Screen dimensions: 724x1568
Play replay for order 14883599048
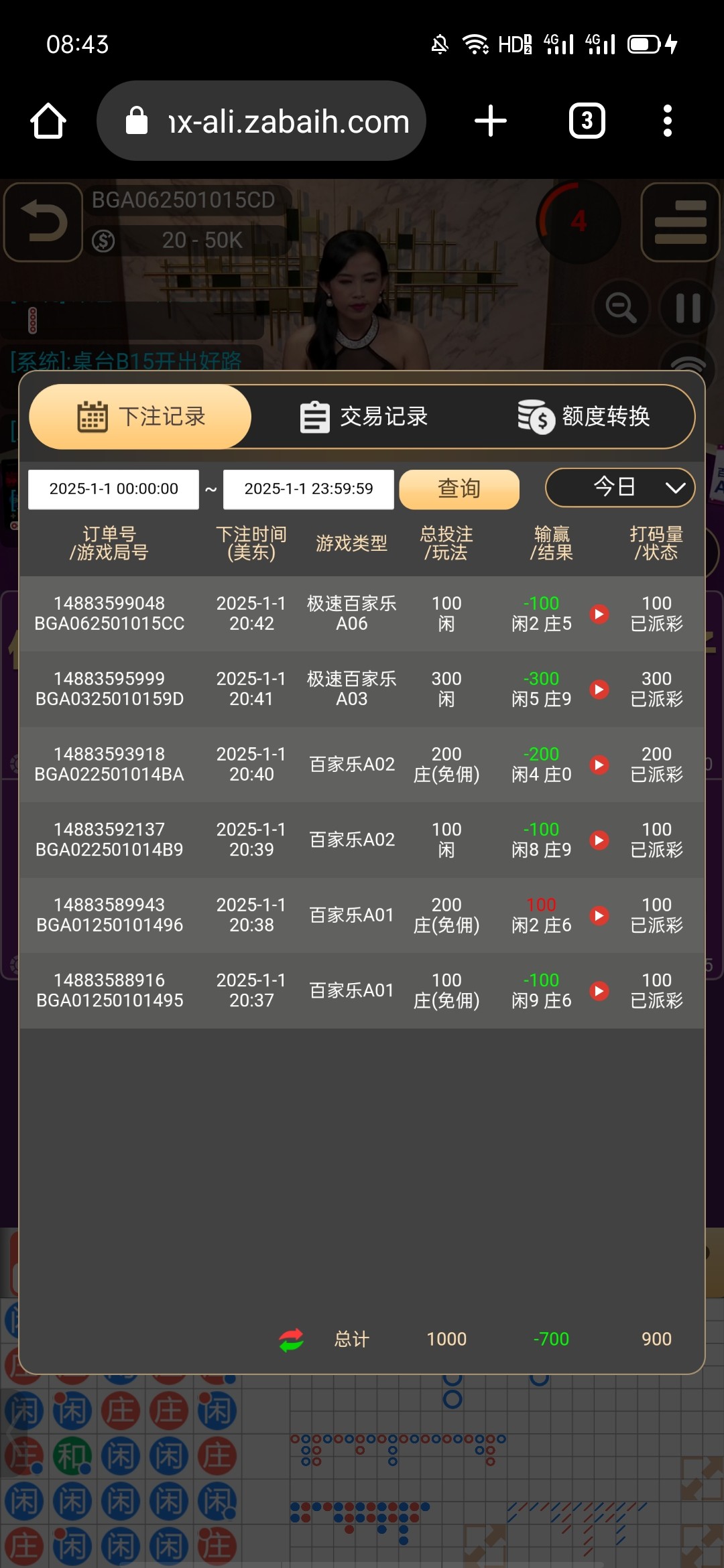(599, 614)
